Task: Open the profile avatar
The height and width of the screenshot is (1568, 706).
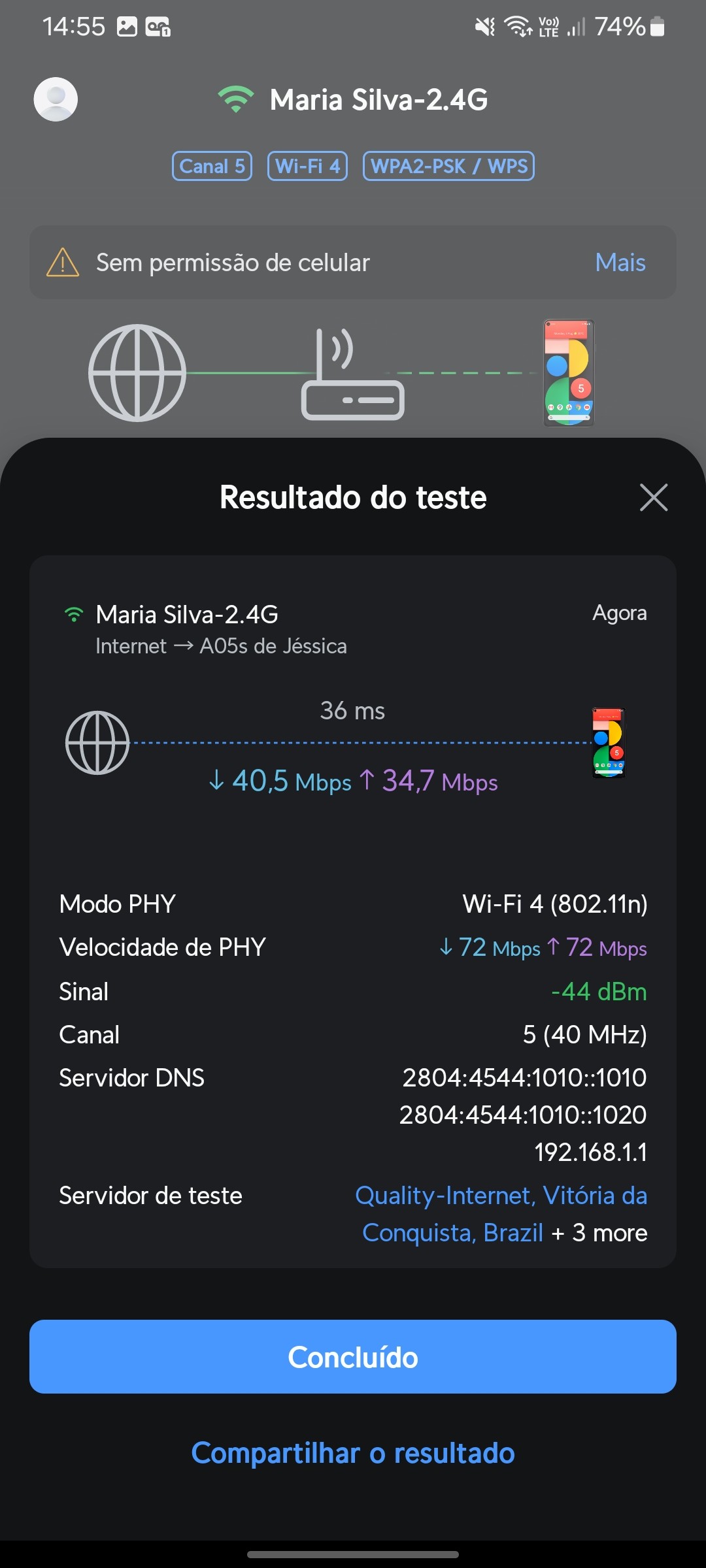Action: click(x=56, y=99)
